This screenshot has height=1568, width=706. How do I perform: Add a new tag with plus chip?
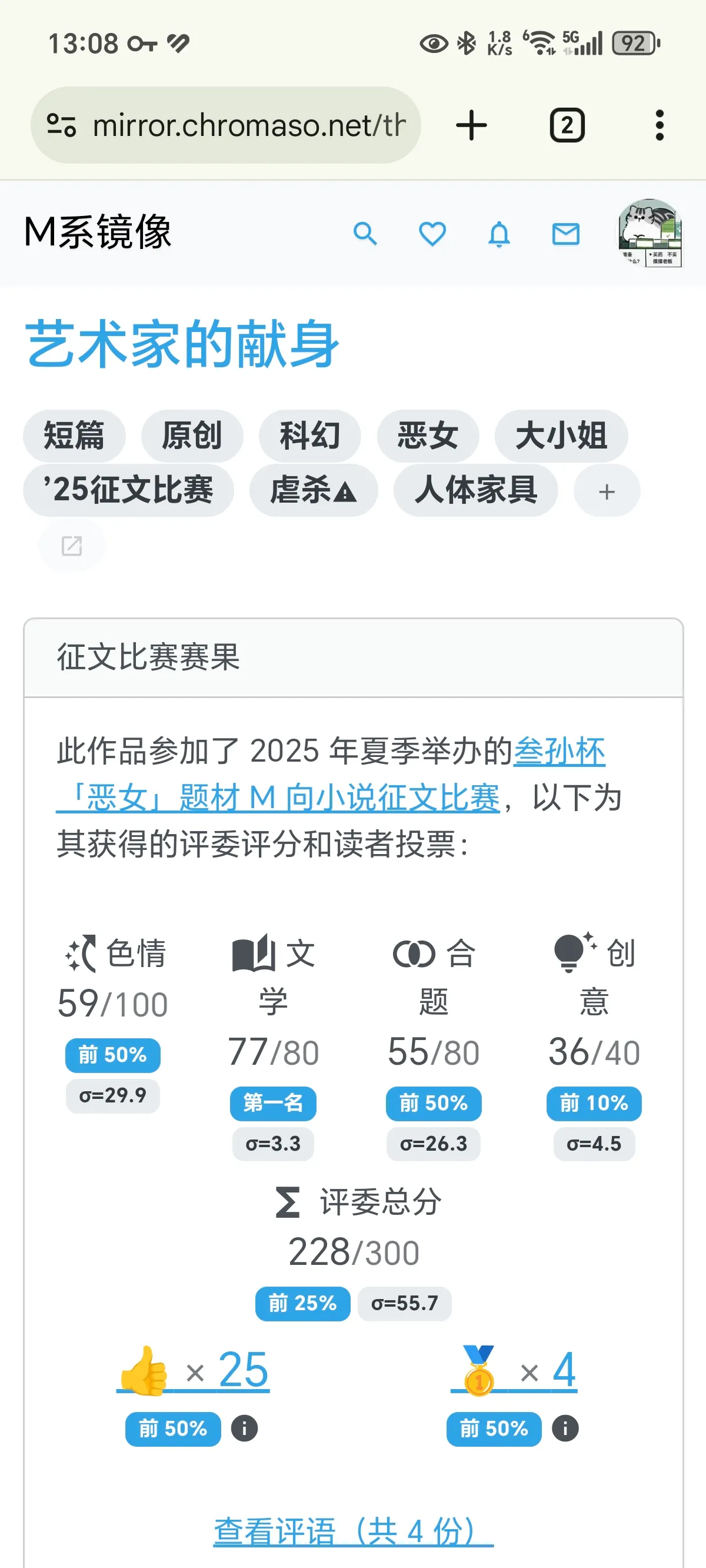(x=606, y=491)
